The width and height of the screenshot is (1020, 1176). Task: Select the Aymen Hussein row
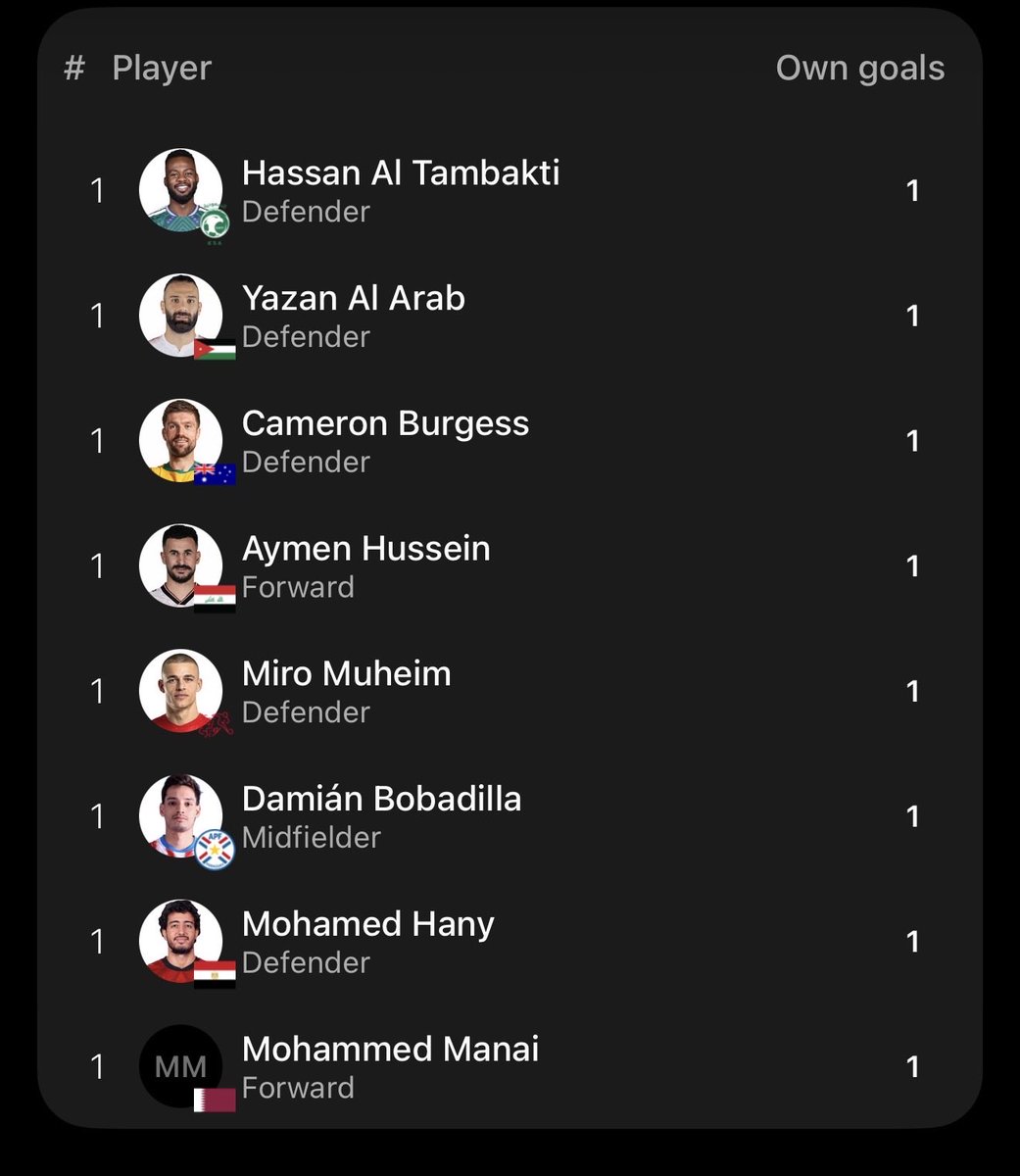(510, 566)
